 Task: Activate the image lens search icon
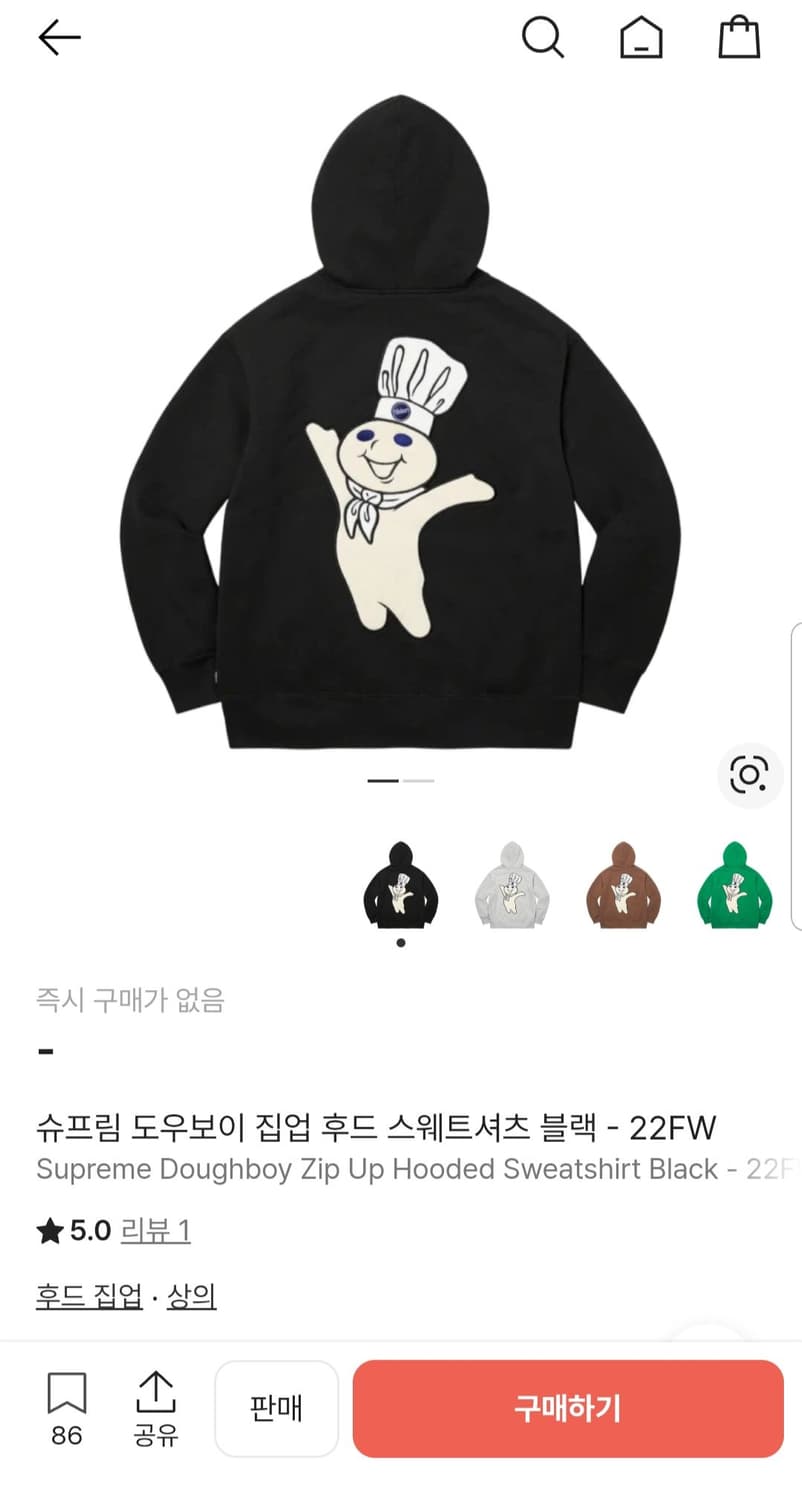[x=748, y=775]
